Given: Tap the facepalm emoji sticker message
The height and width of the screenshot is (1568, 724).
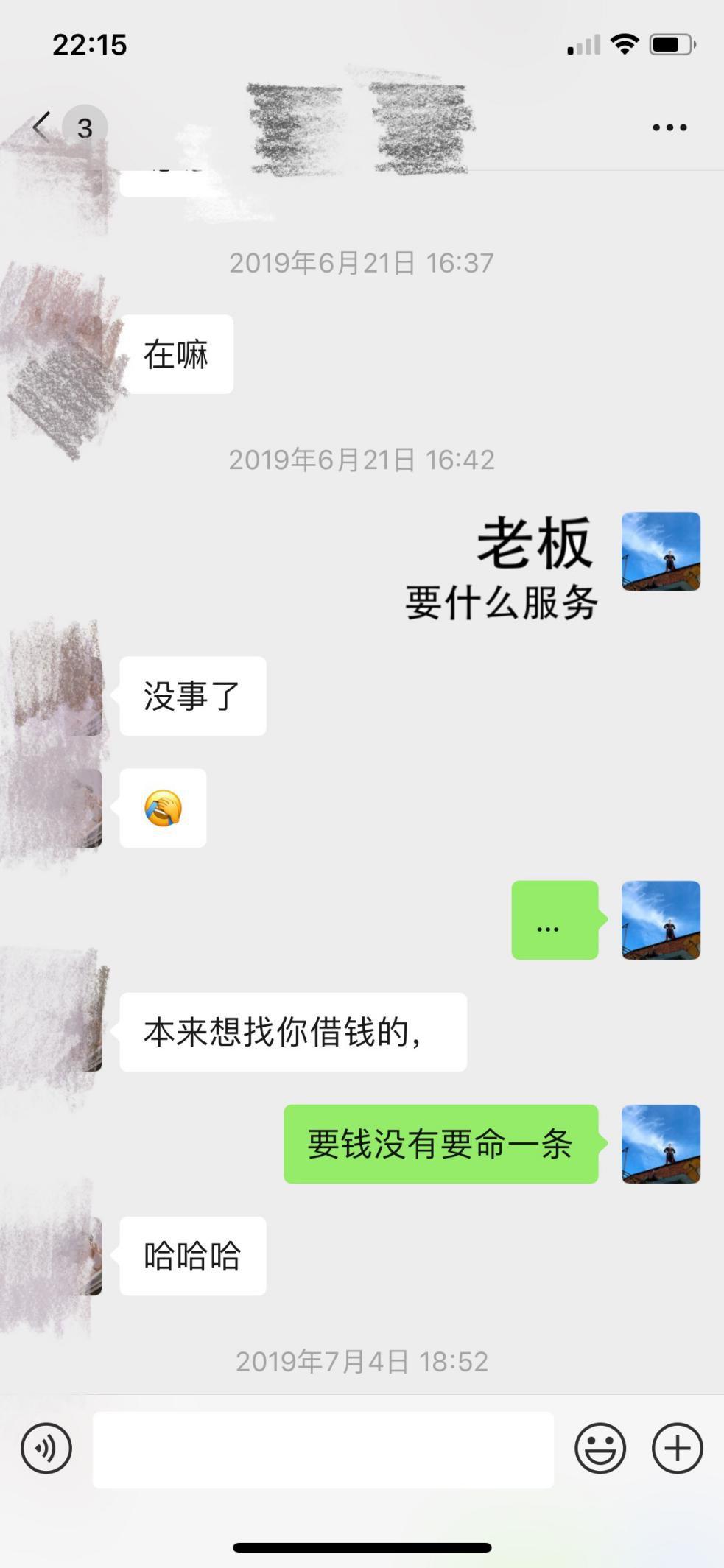Looking at the screenshot, I should [163, 808].
